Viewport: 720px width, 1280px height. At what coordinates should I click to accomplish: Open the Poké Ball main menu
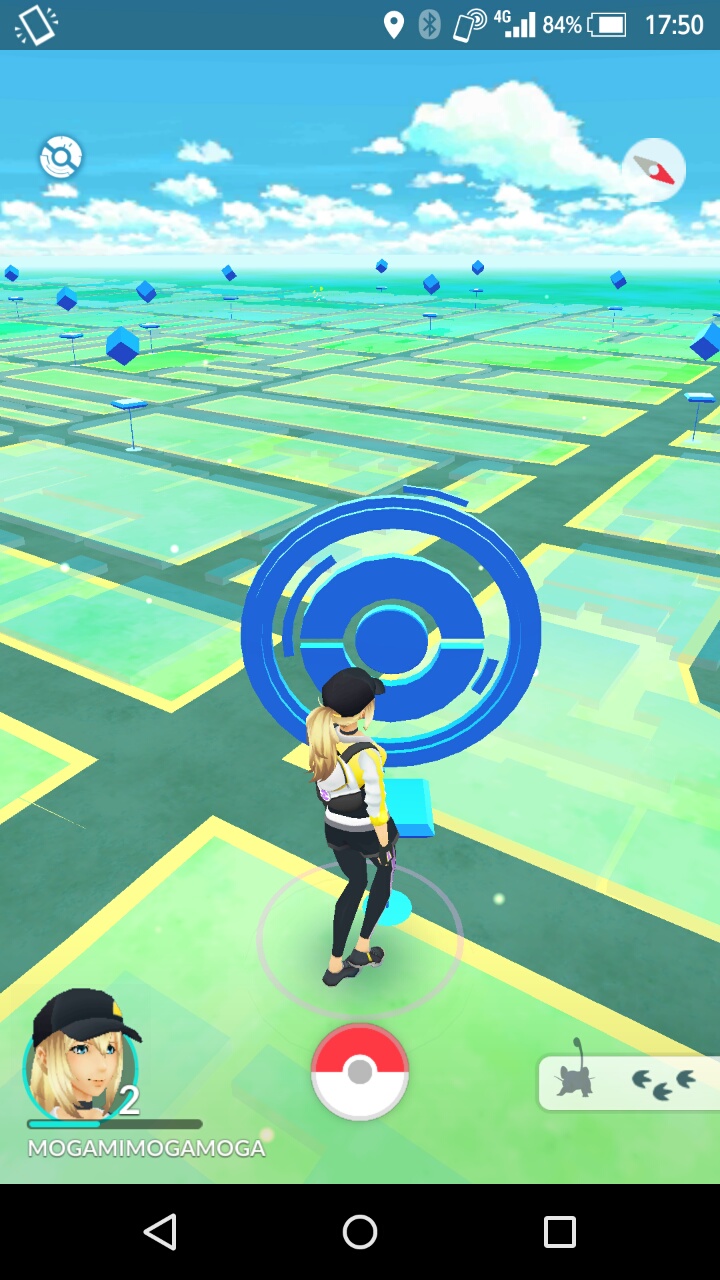coord(360,1071)
